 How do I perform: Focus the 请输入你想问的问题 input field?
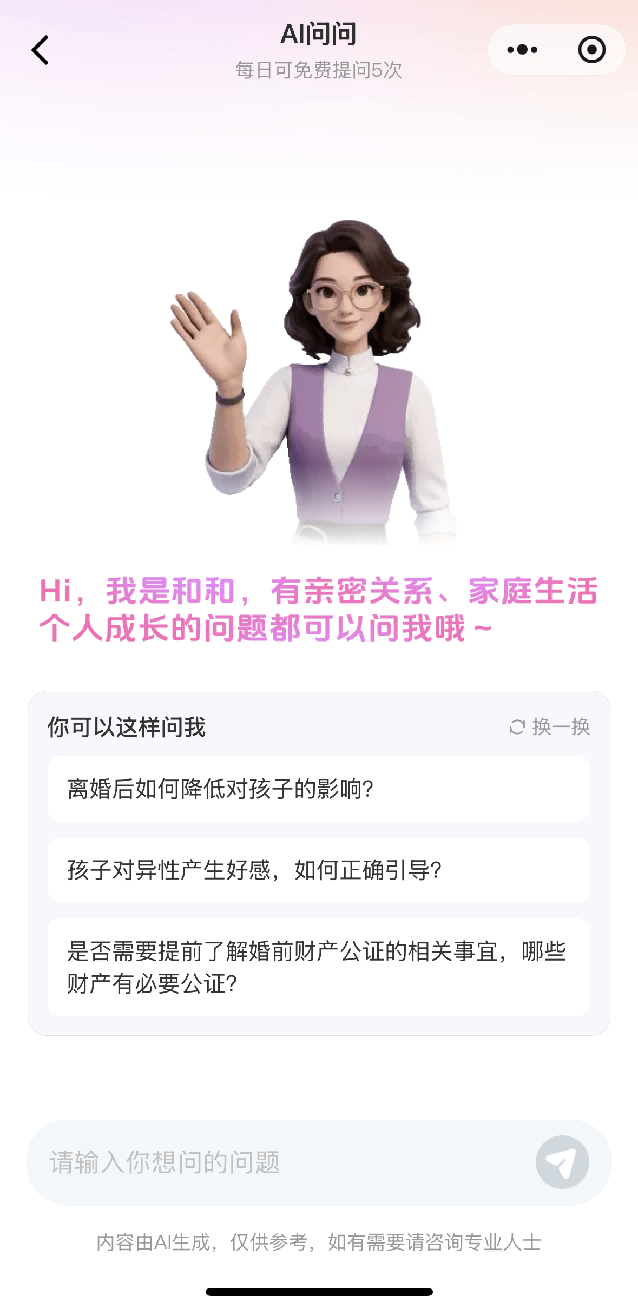[280, 1162]
